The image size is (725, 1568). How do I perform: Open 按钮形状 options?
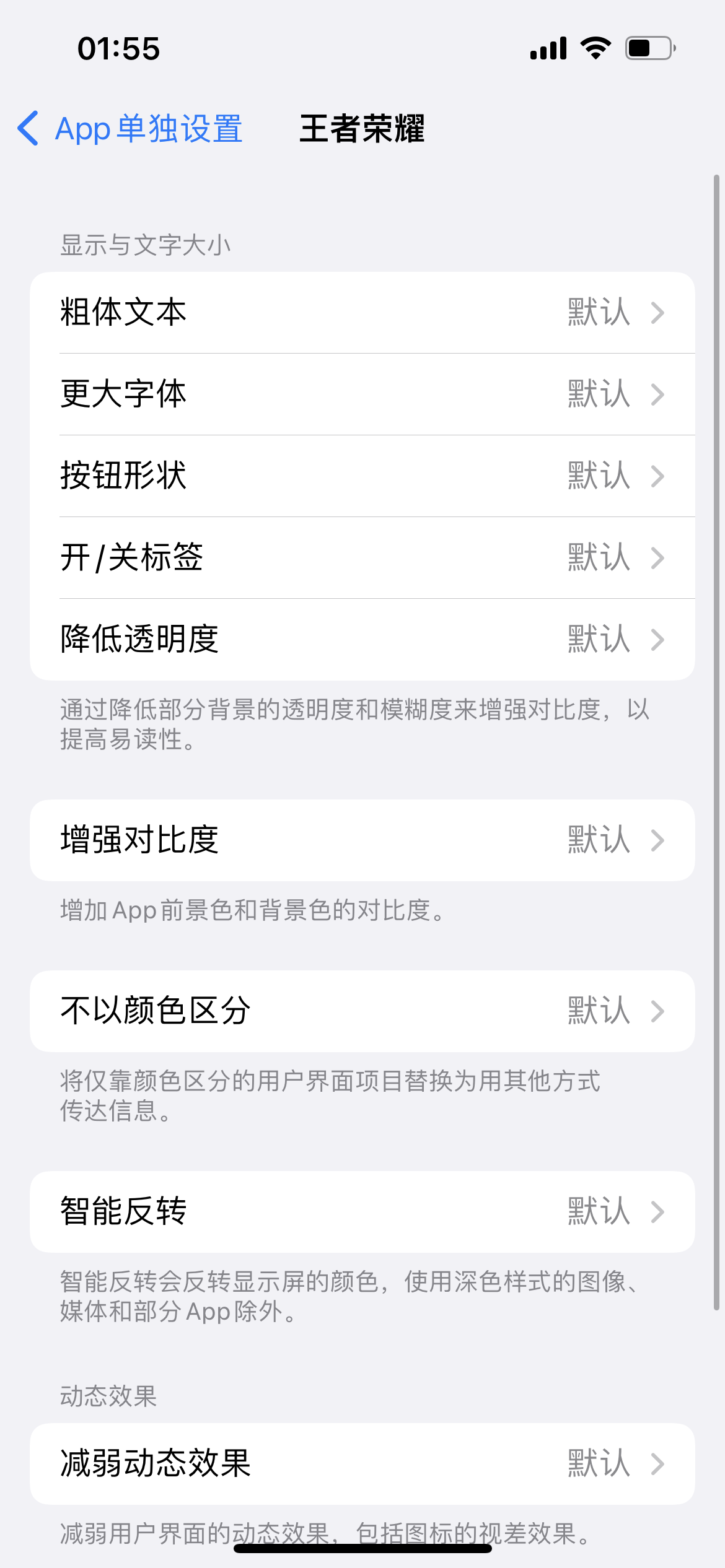(x=362, y=476)
